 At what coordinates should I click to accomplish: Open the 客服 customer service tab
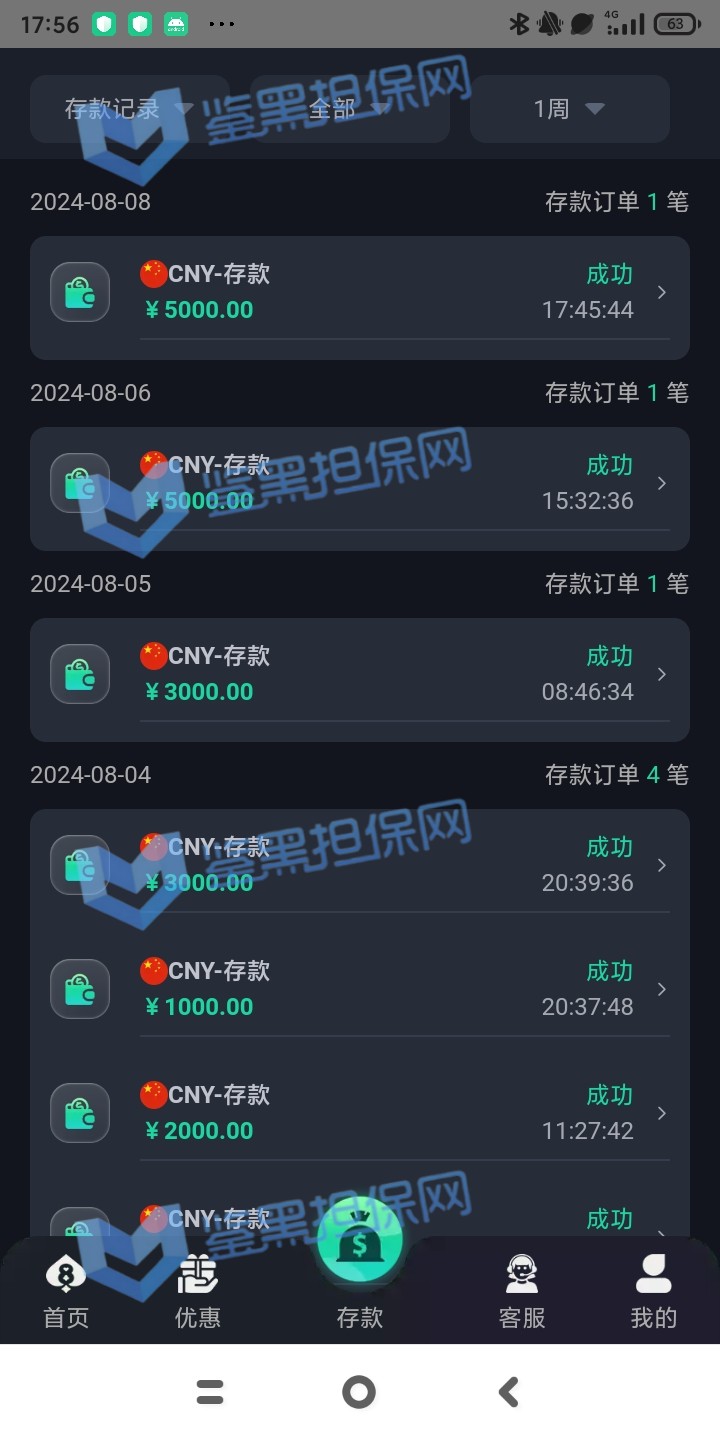(x=522, y=1292)
